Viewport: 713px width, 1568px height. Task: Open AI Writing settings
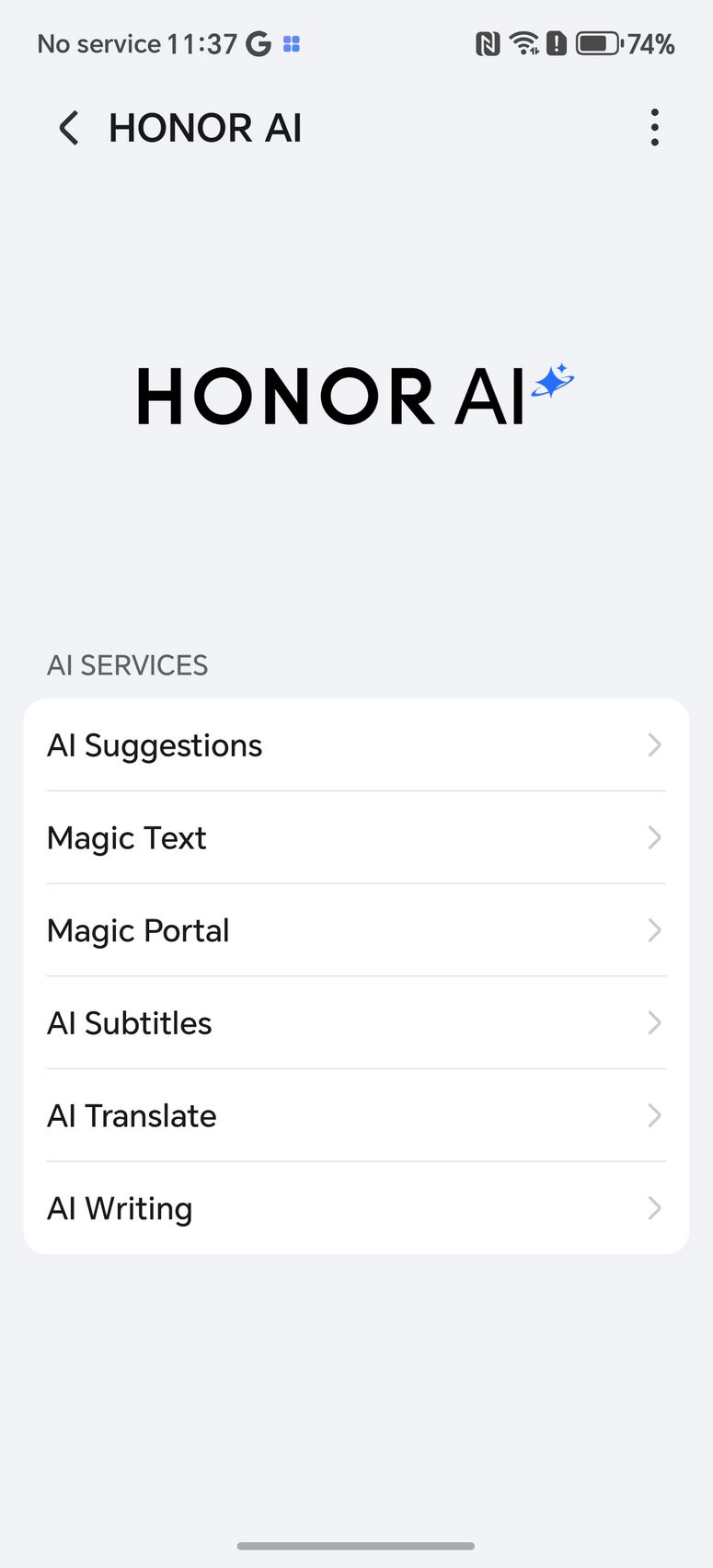coord(356,1208)
